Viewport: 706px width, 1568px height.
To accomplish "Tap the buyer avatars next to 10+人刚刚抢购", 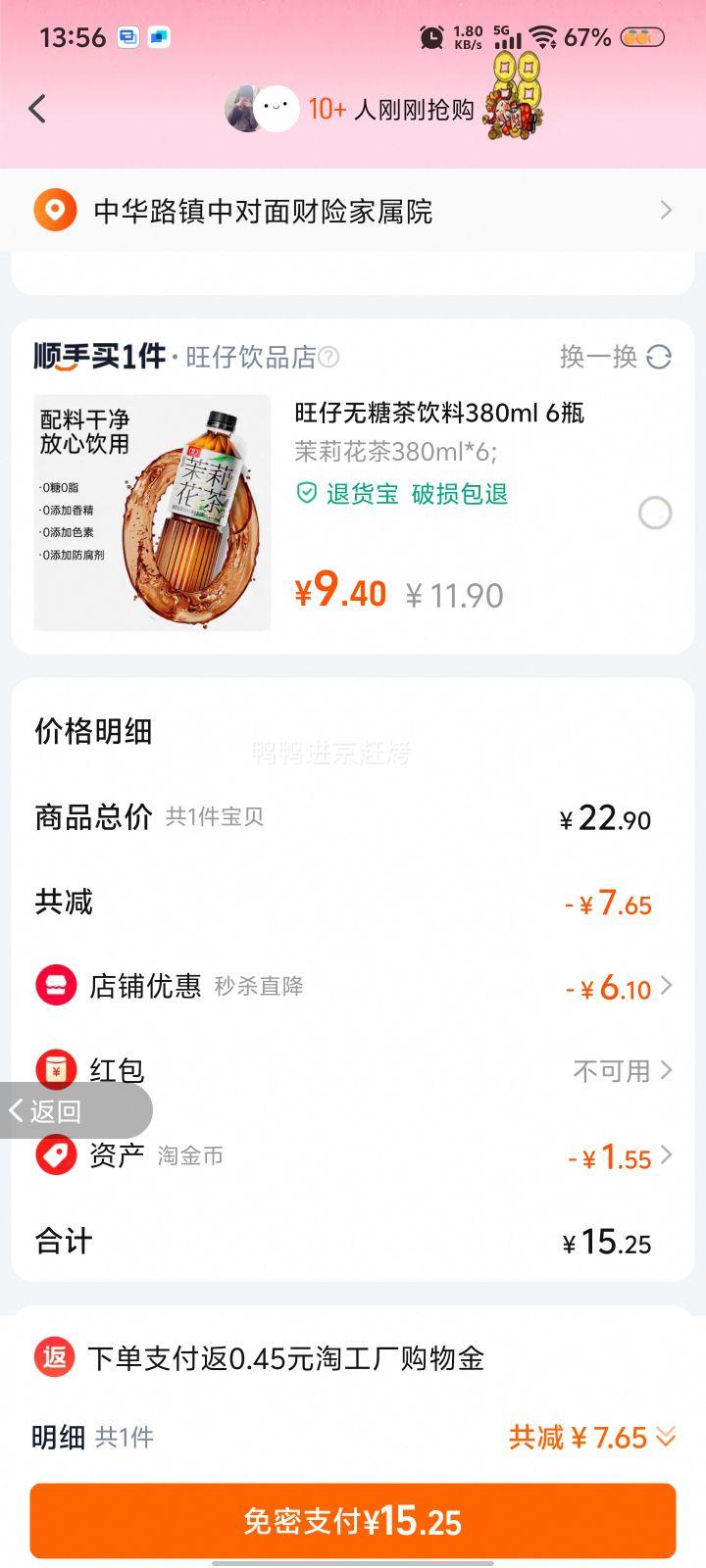I will point(260,108).
